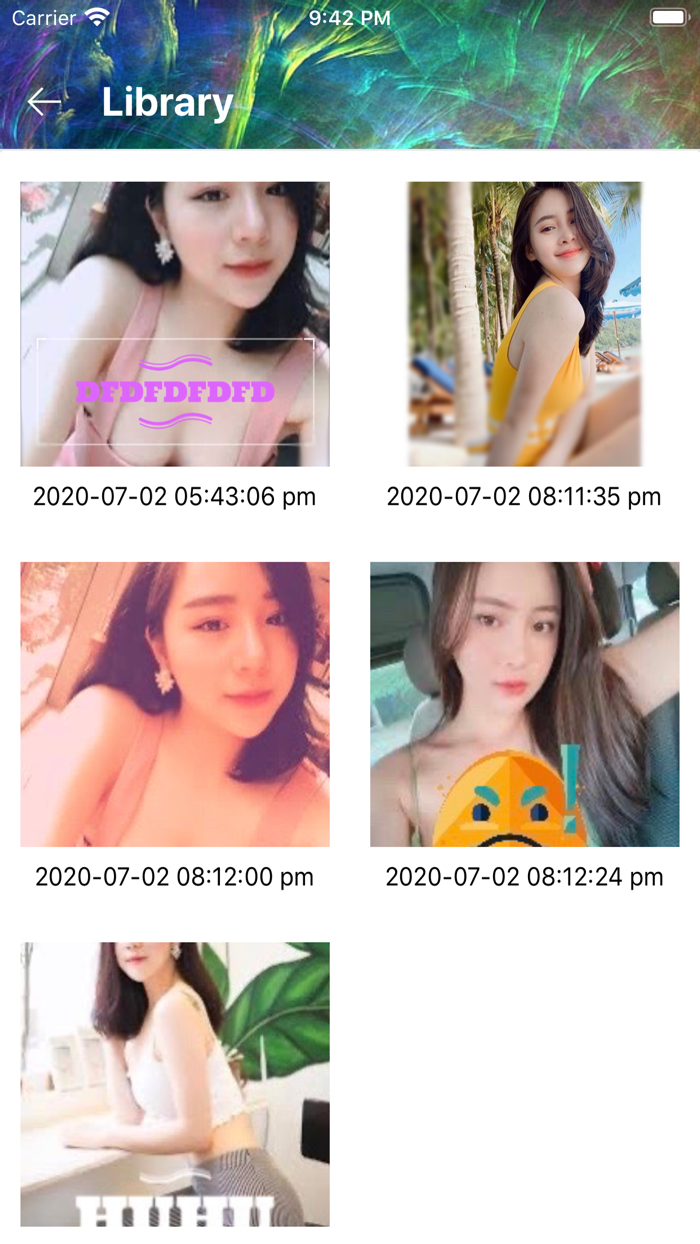Open photo dated 2020-07-02 08:12:24 pm
Viewport: 700px width, 1244px height.
coord(524,704)
